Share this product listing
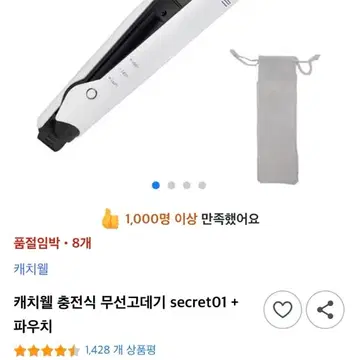360x360 pixels. (x=325, y=310)
